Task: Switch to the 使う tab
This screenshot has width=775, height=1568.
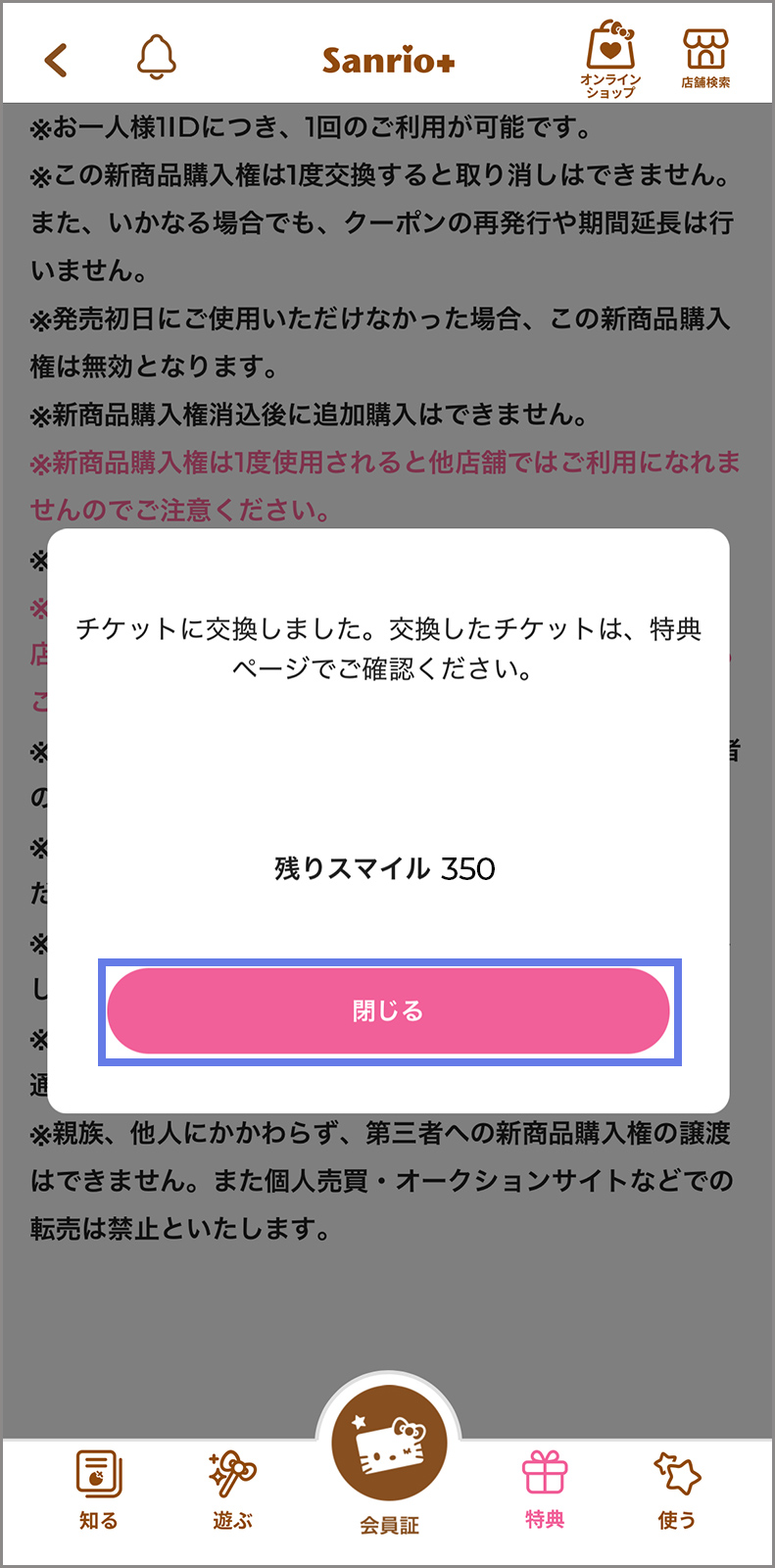Action: coord(677,1490)
